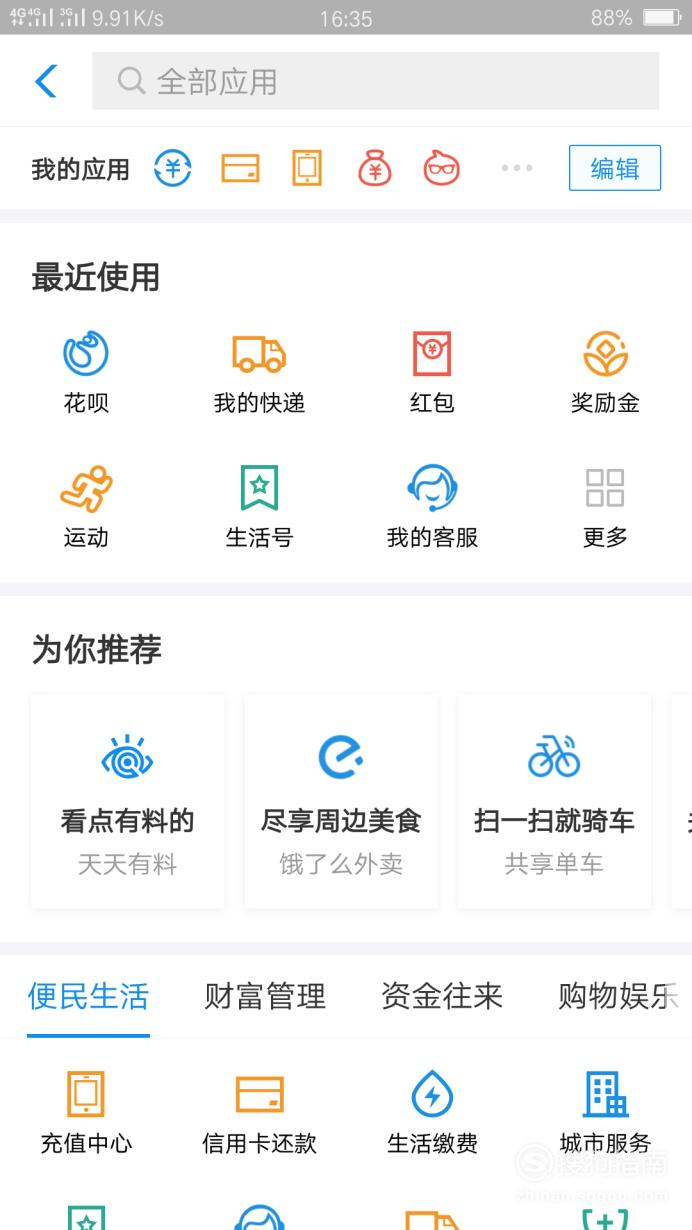Open the 饿了么外卖 recommendation card
Viewport: 692px width, 1230px height.
(341, 802)
